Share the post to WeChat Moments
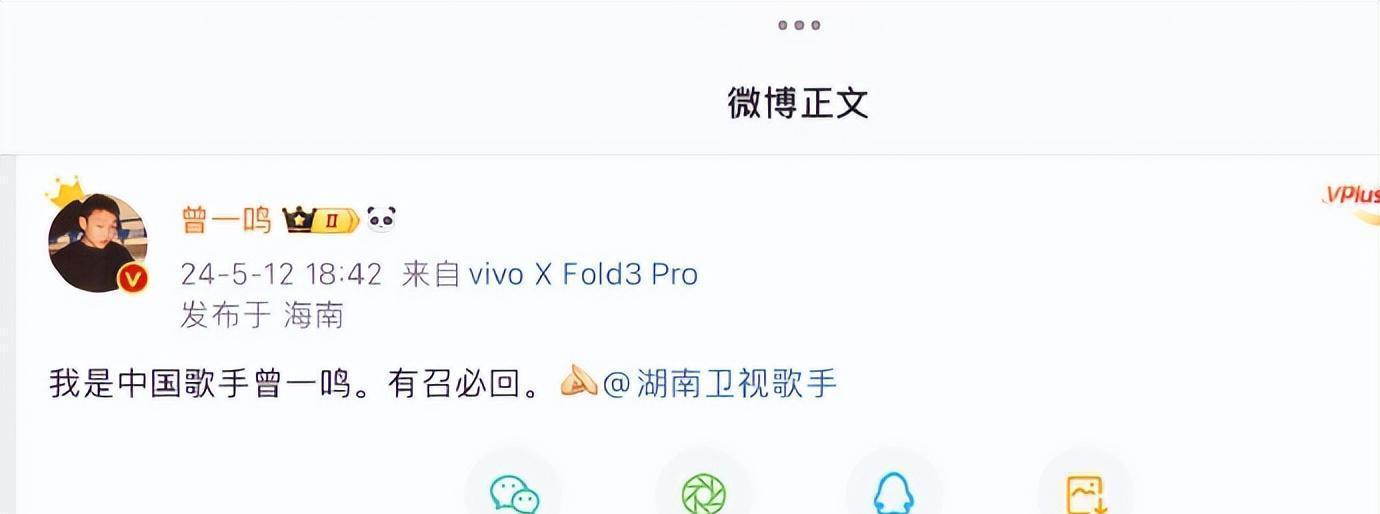Viewport: 1380px width, 514px height. 703,494
